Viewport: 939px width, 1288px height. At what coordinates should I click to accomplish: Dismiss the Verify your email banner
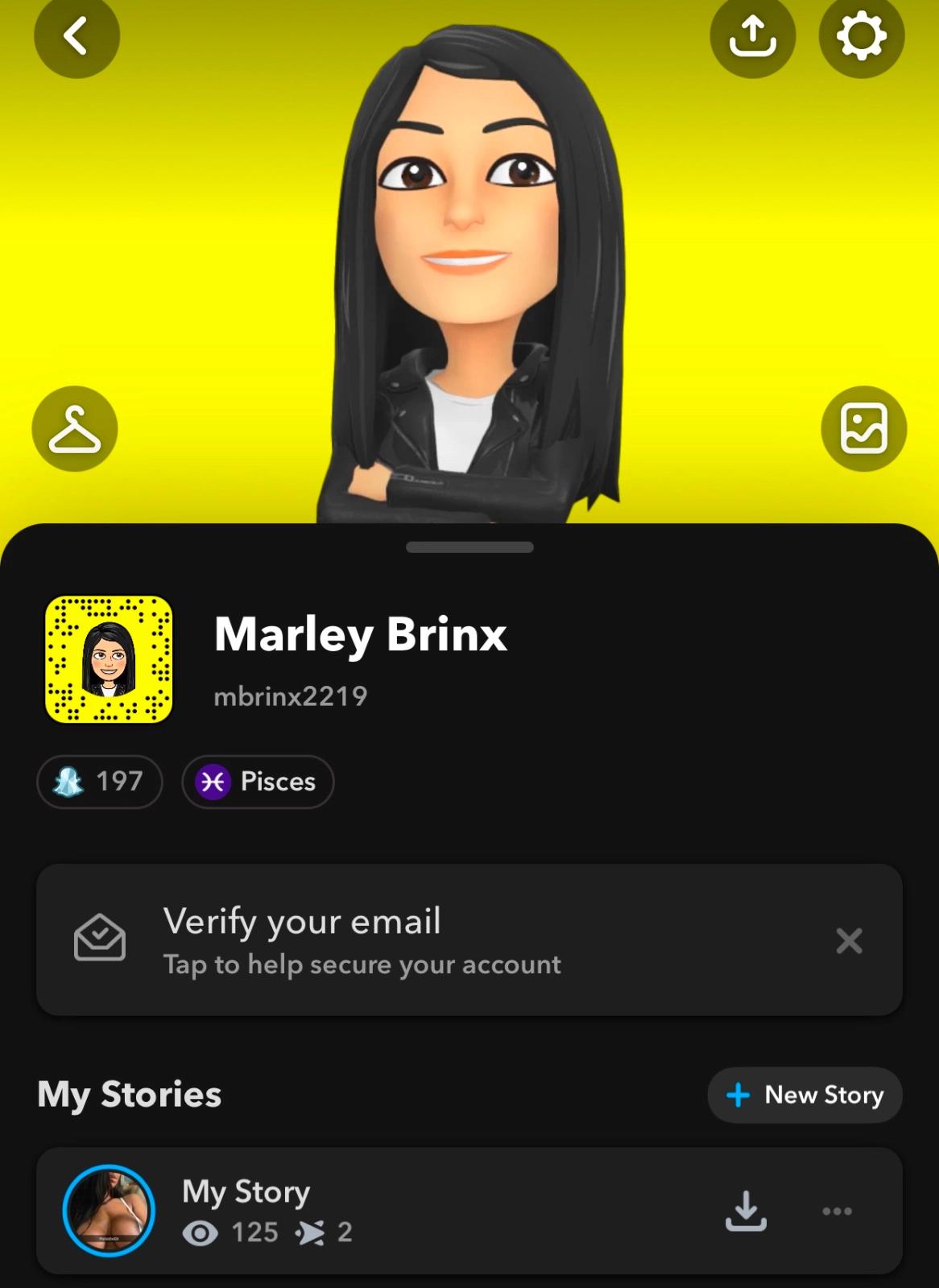click(849, 940)
